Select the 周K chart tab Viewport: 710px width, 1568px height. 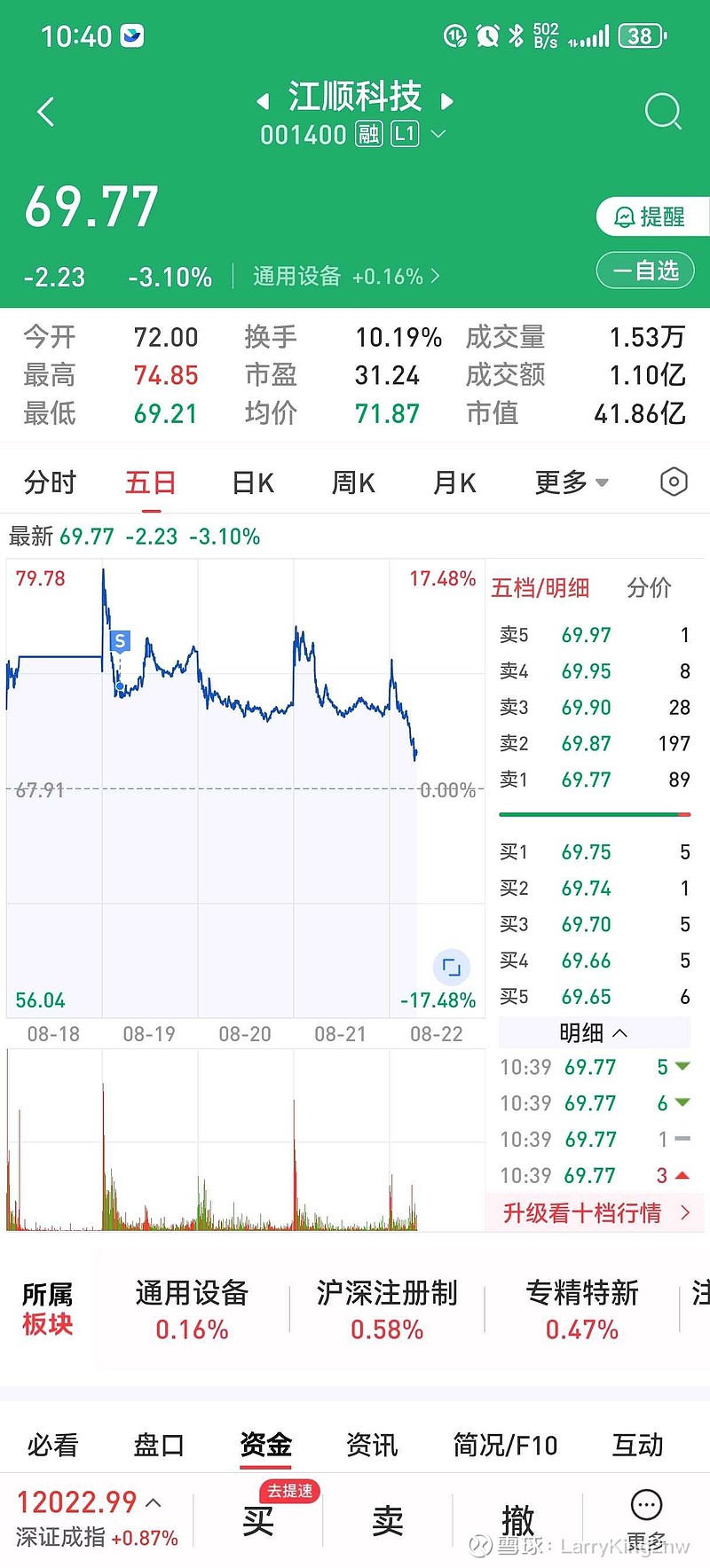point(353,483)
